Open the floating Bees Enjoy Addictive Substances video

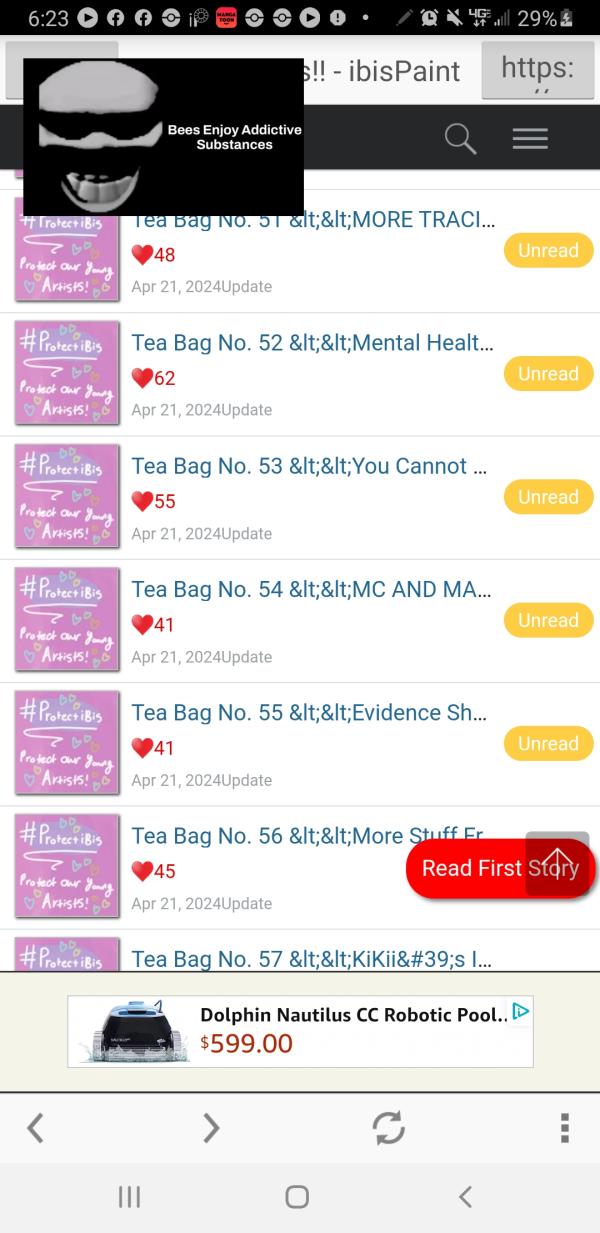coord(162,137)
